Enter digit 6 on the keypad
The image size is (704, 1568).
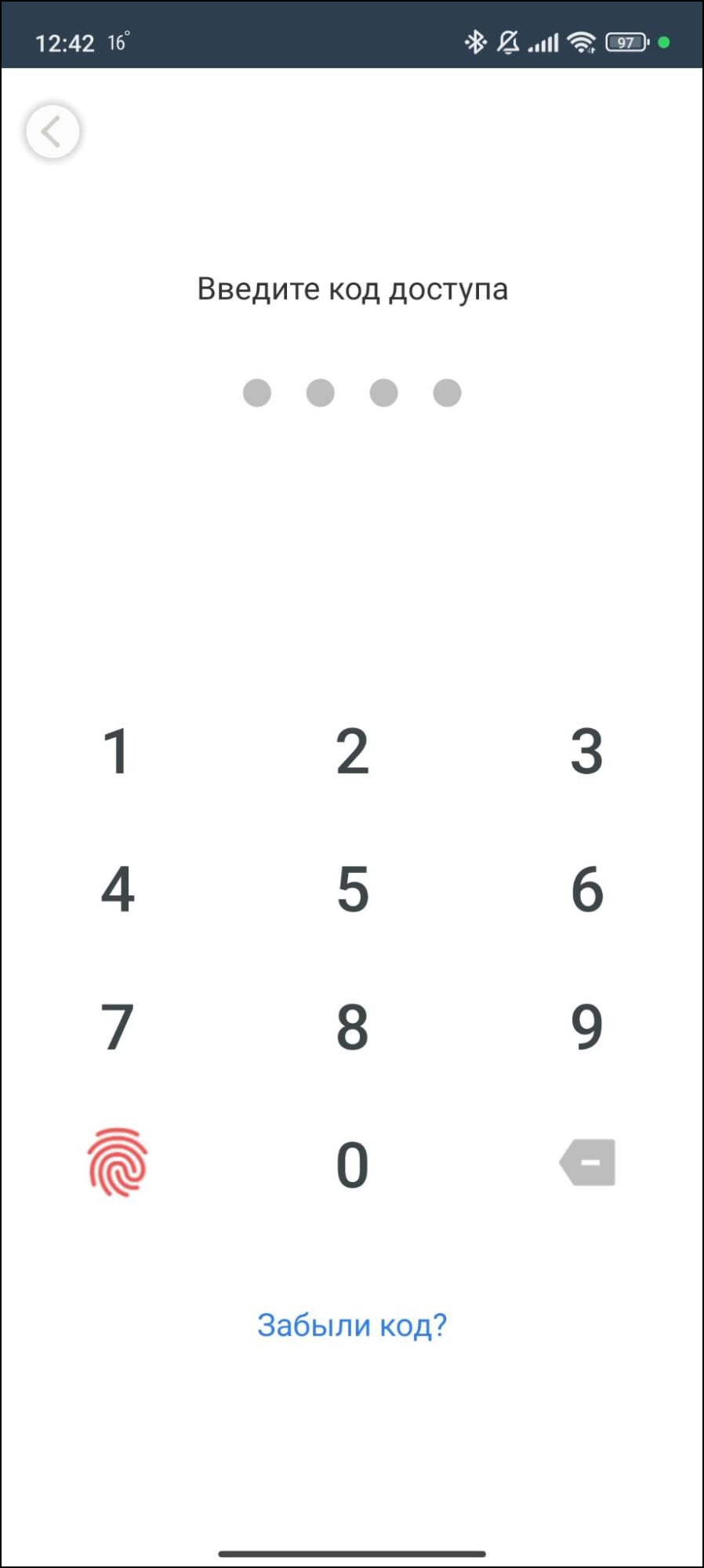586,890
